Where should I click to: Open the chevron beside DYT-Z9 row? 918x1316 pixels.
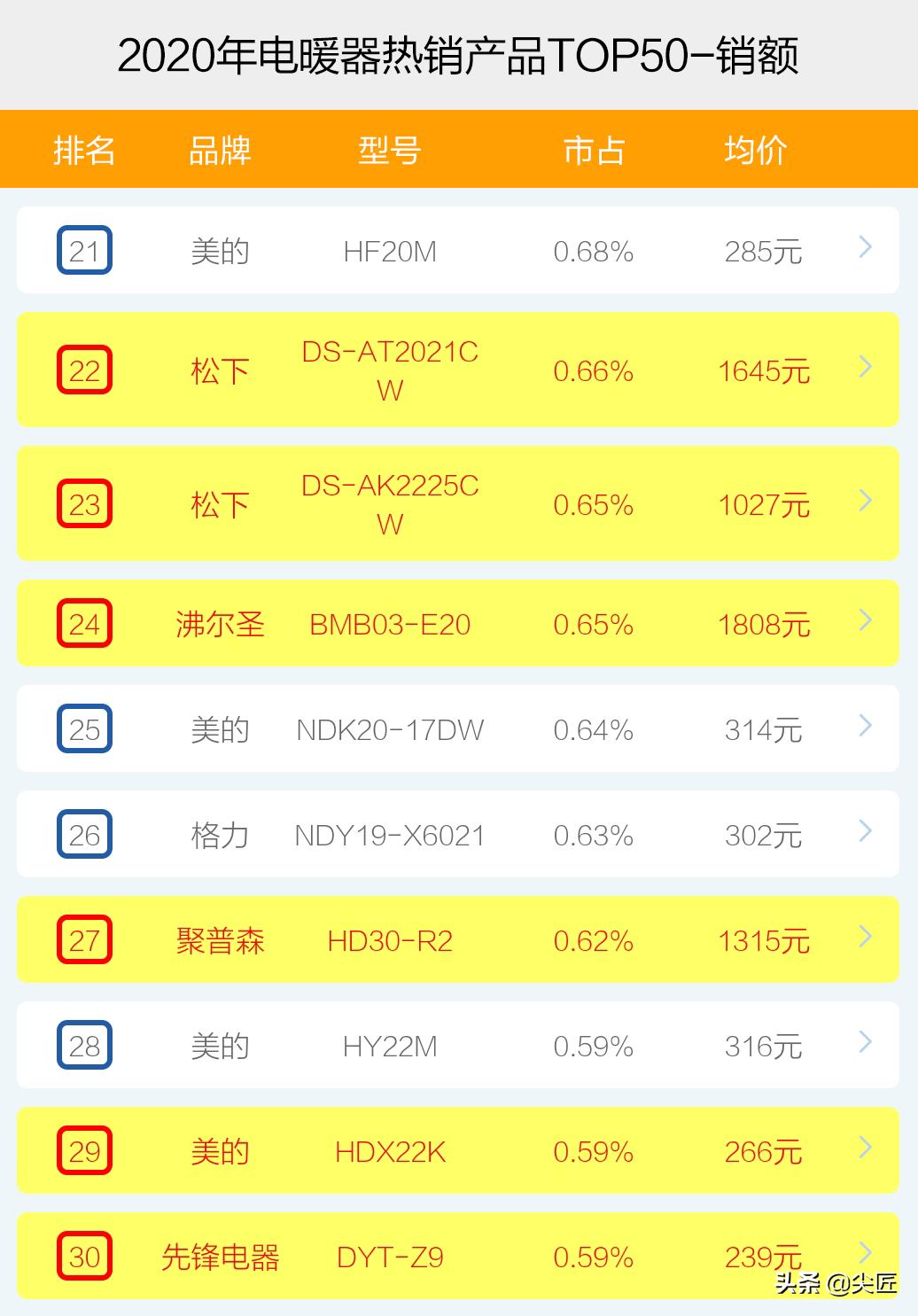pyautogui.click(x=863, y=1257)
